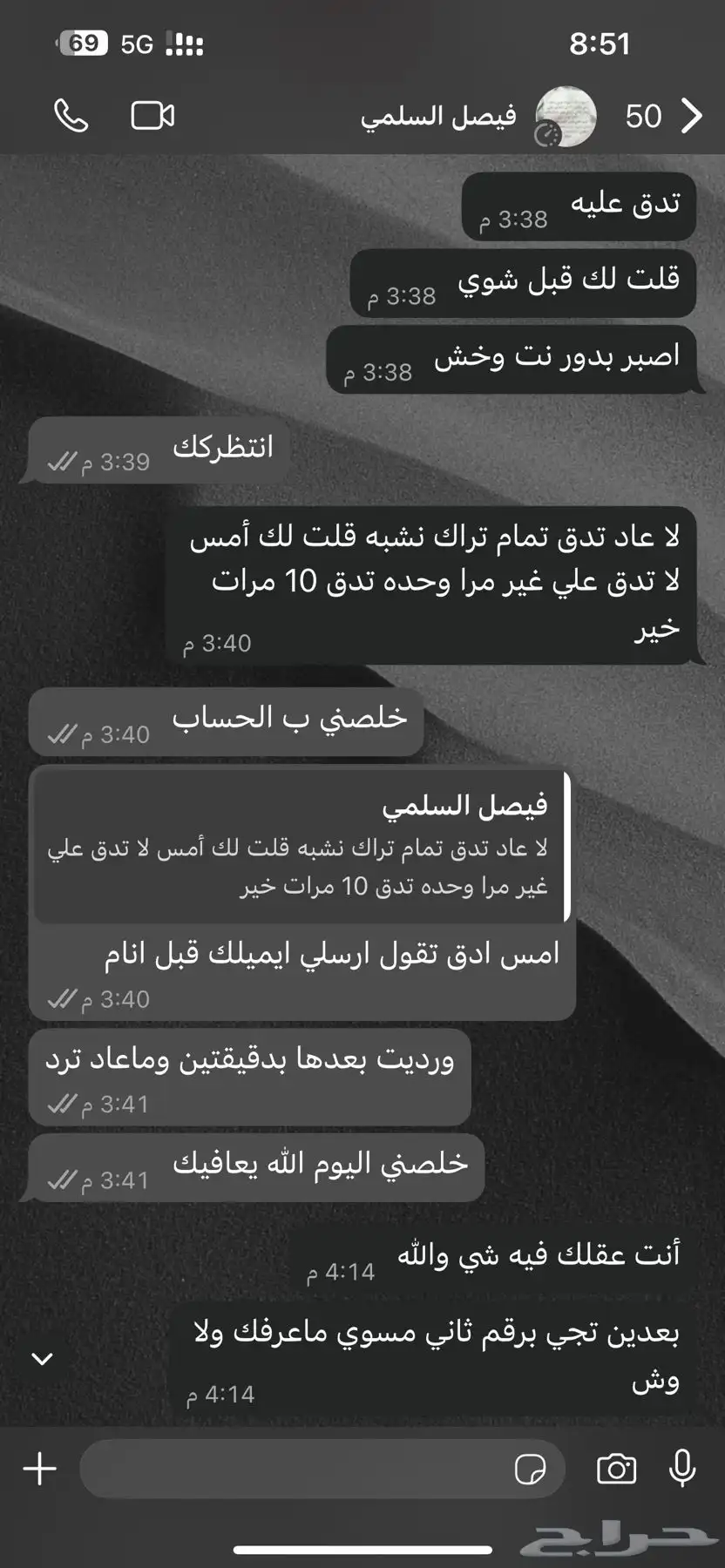Image resolution: width=725 pixels, height=1568 pixels.
Task: Jump to latest messages with down chevron
Action: 42,1359
